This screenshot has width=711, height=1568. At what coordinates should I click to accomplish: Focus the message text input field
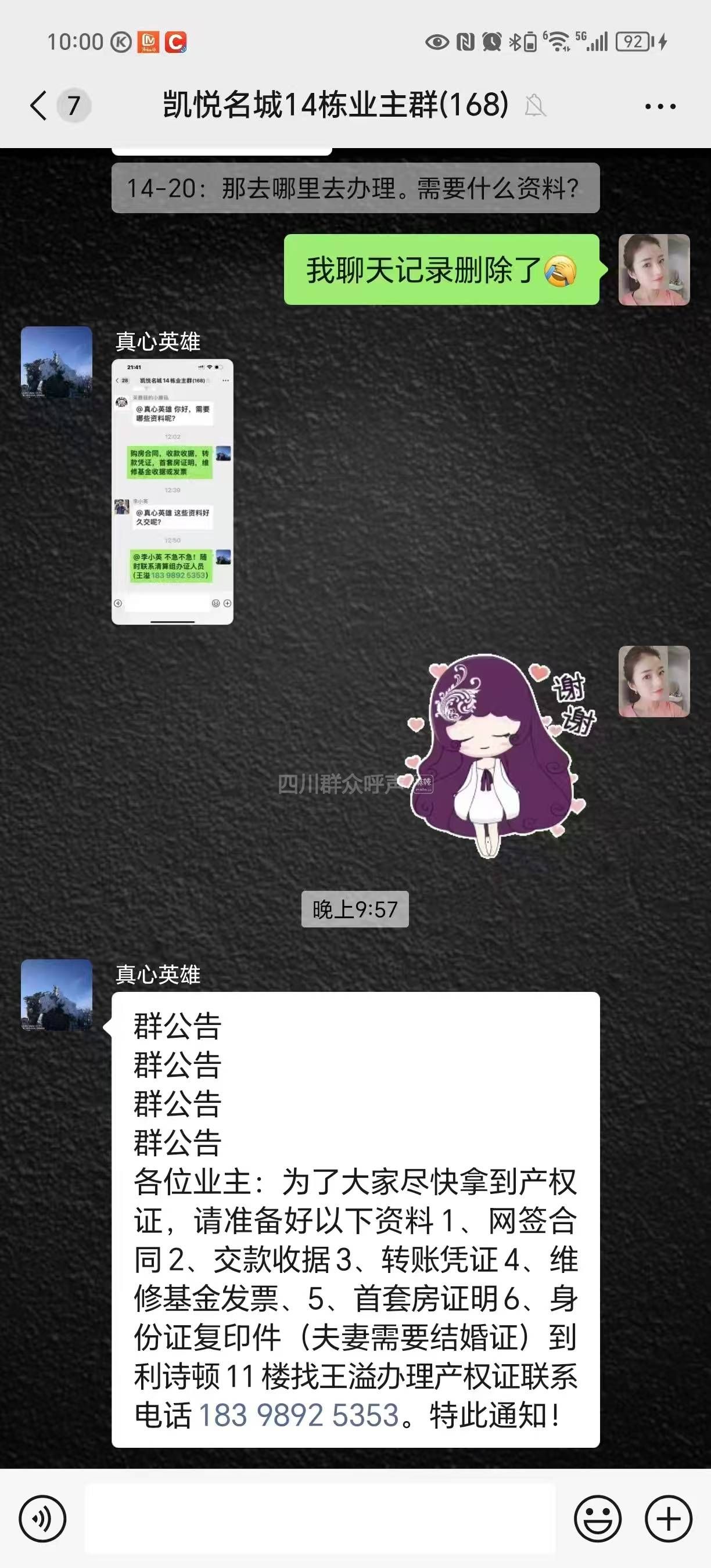click(320, 1519)
